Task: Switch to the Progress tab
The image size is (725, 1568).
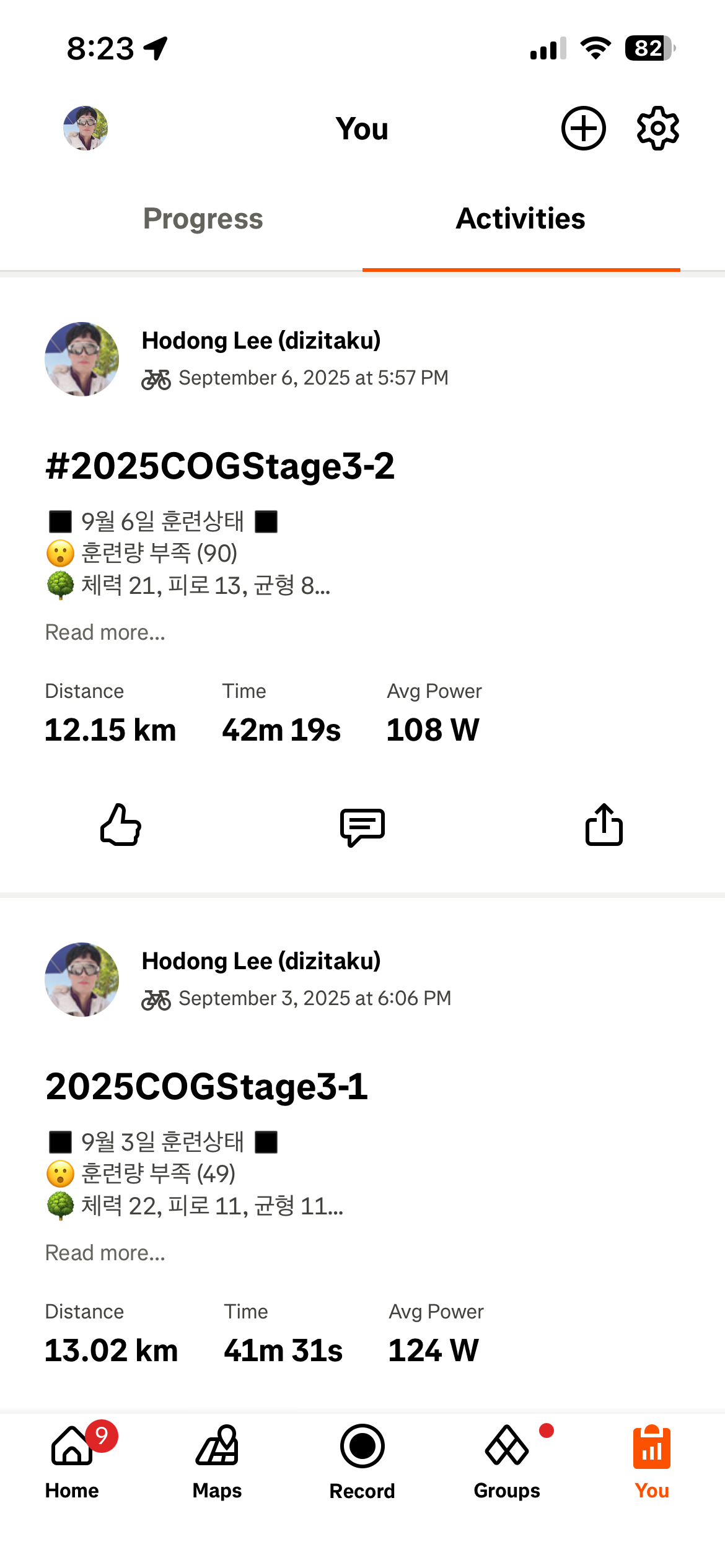Action: tap(203, 219)
